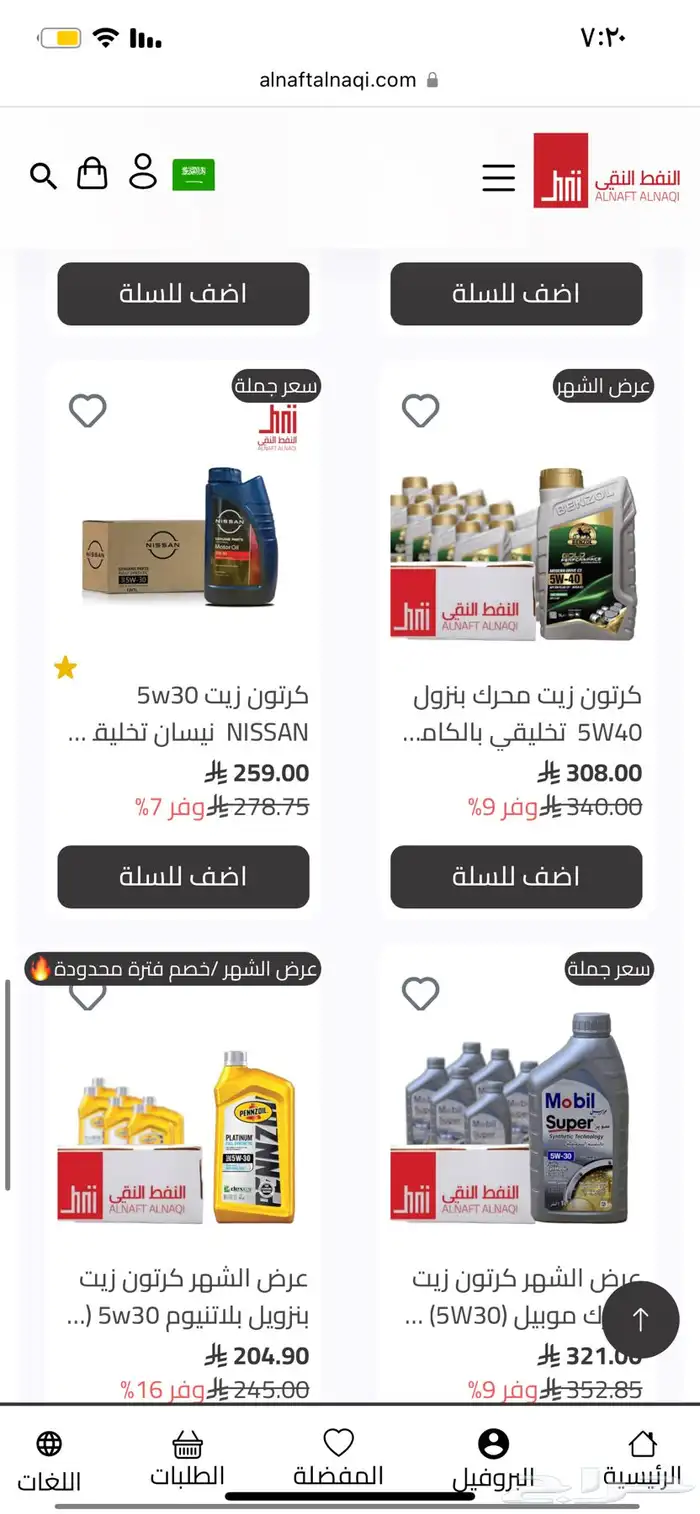Favorite the Mobil Super 5W30 carton
Screen dimensions: 700x1514
(x=420, y=993)
